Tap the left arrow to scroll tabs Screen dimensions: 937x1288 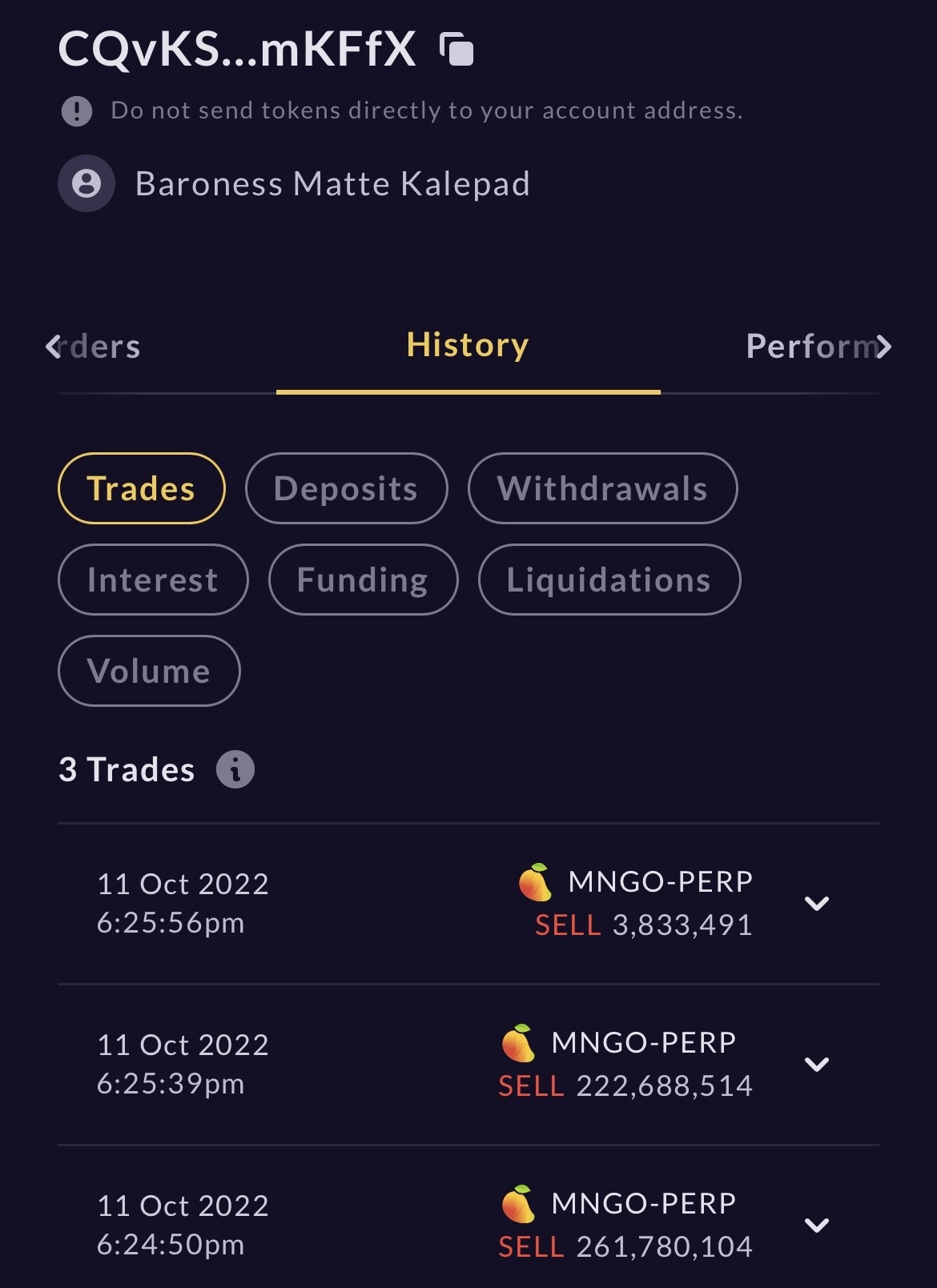click(x=53, y=347)
